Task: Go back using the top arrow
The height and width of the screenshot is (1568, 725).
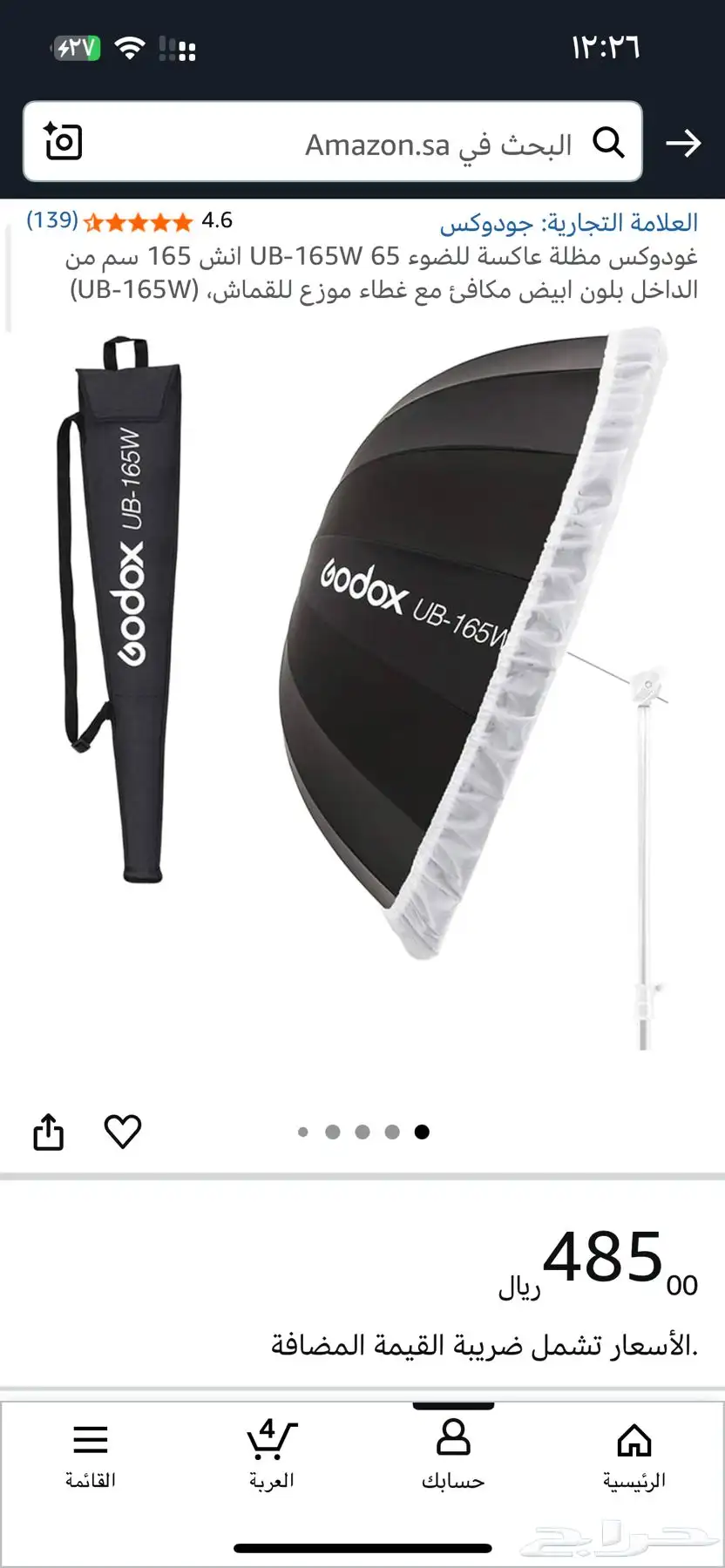Action: 683,144
